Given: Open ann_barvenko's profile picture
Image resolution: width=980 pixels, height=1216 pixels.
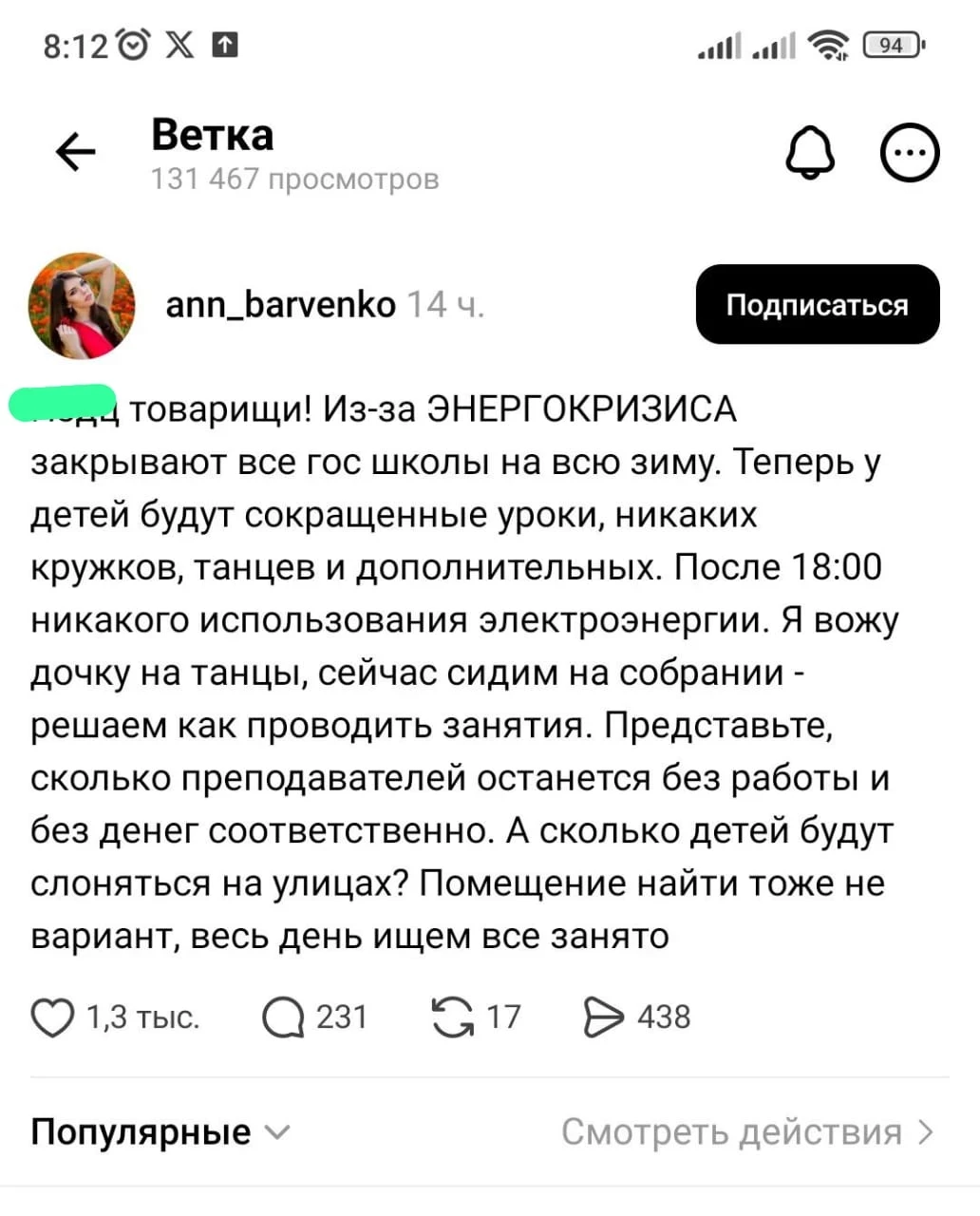Looking at the screenshot, I should tap(82, 306).
